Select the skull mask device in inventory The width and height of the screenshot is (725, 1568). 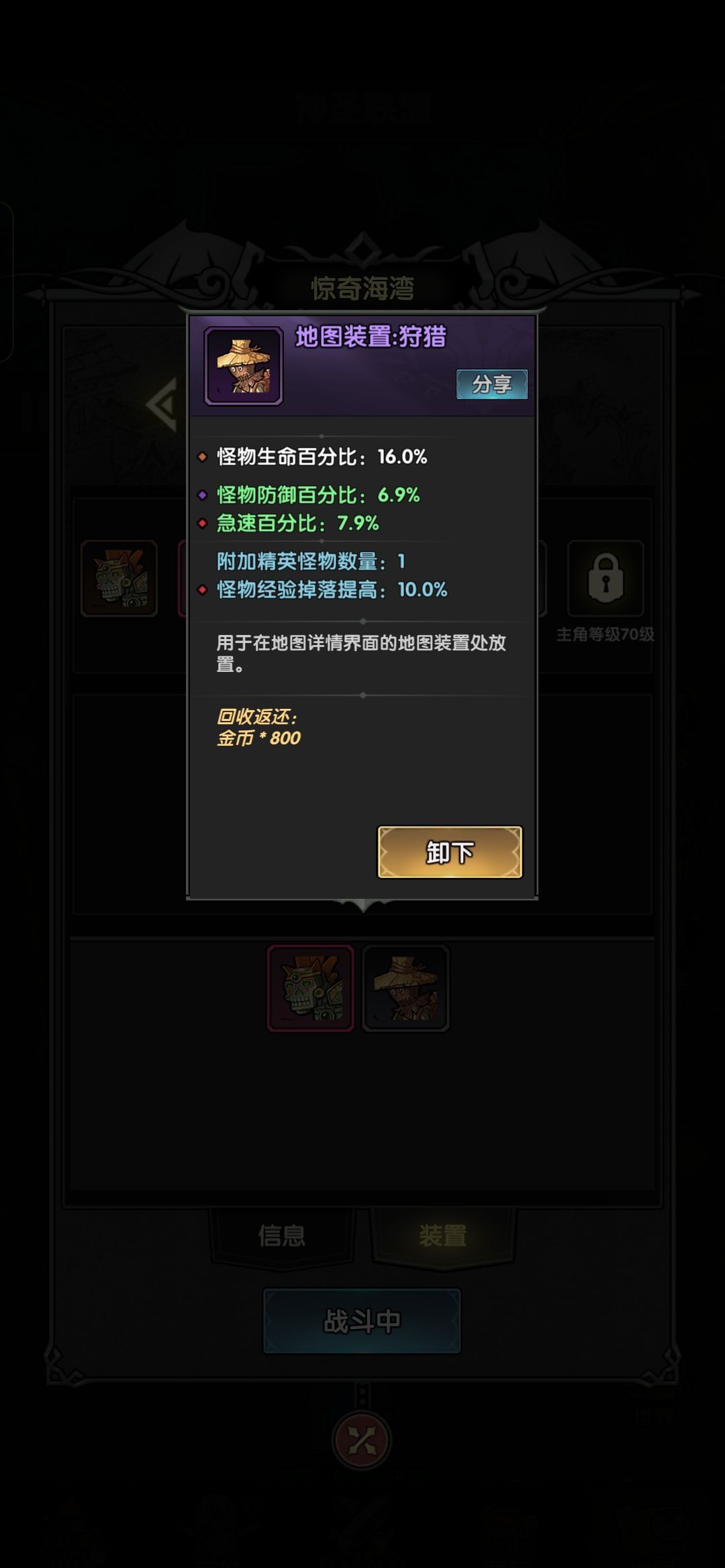coord(310,988)
